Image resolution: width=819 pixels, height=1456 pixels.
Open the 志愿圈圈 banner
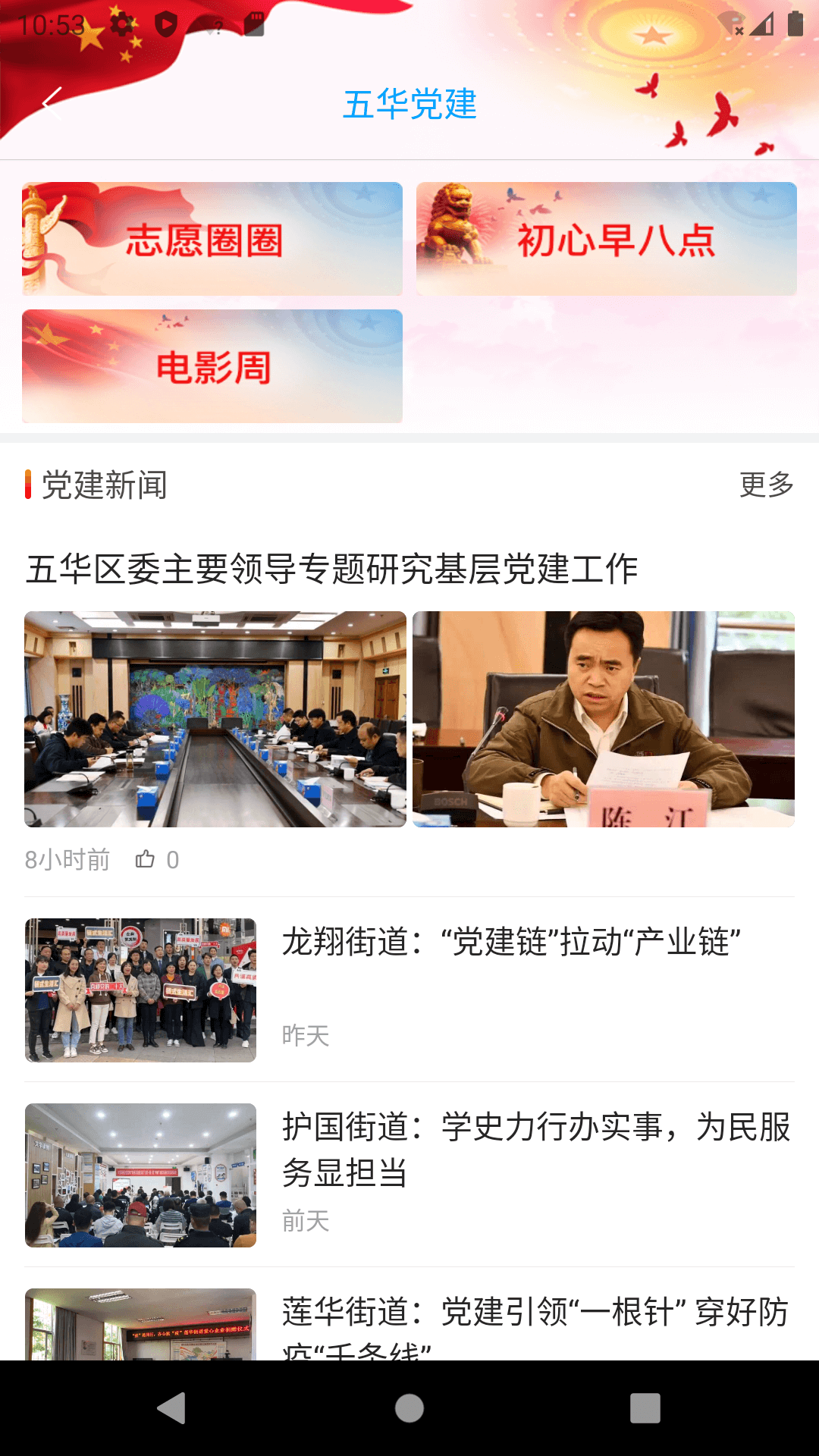coord(212,238)
